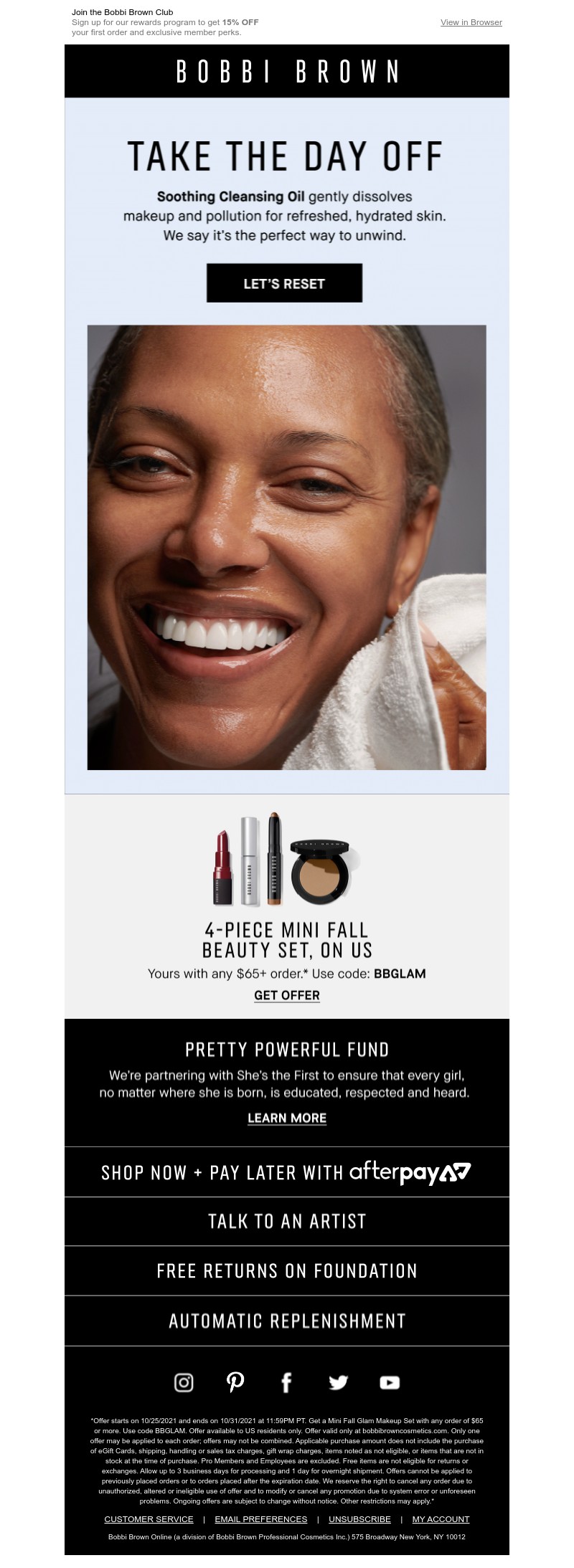Open the Customer Service link
Screen dimensions: 574x1568
click(149, 1519)
